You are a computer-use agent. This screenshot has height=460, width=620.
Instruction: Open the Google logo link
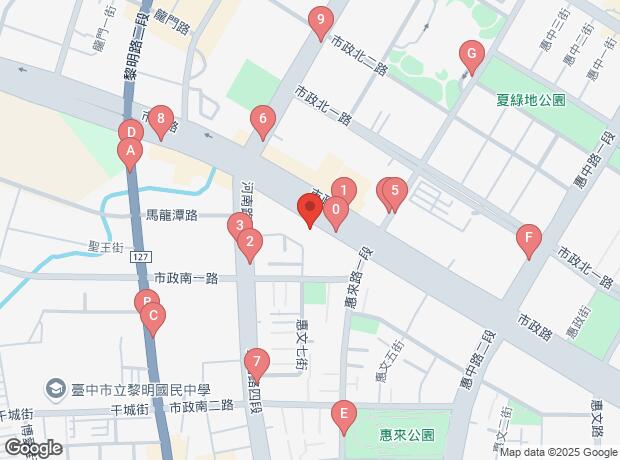[32, 448]
